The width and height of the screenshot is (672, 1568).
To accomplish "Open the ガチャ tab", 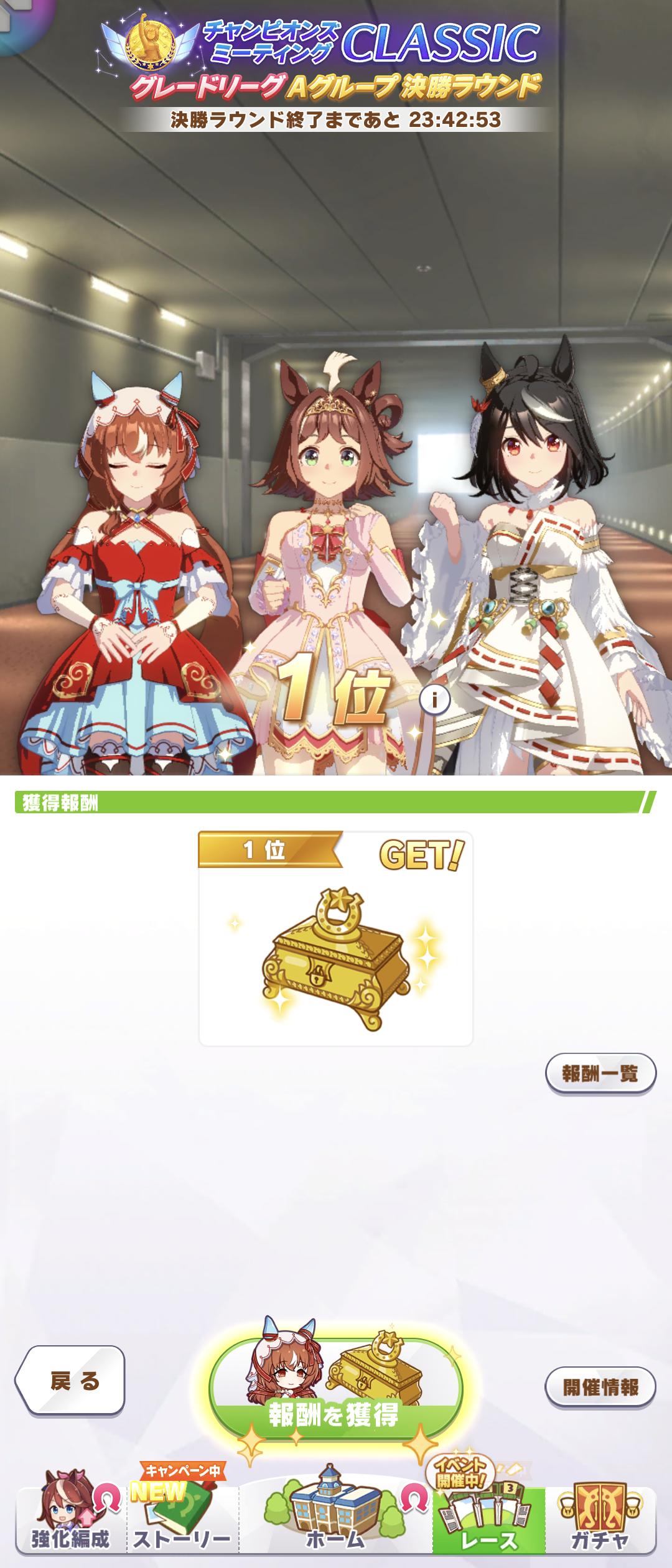I will [600, 1521].
